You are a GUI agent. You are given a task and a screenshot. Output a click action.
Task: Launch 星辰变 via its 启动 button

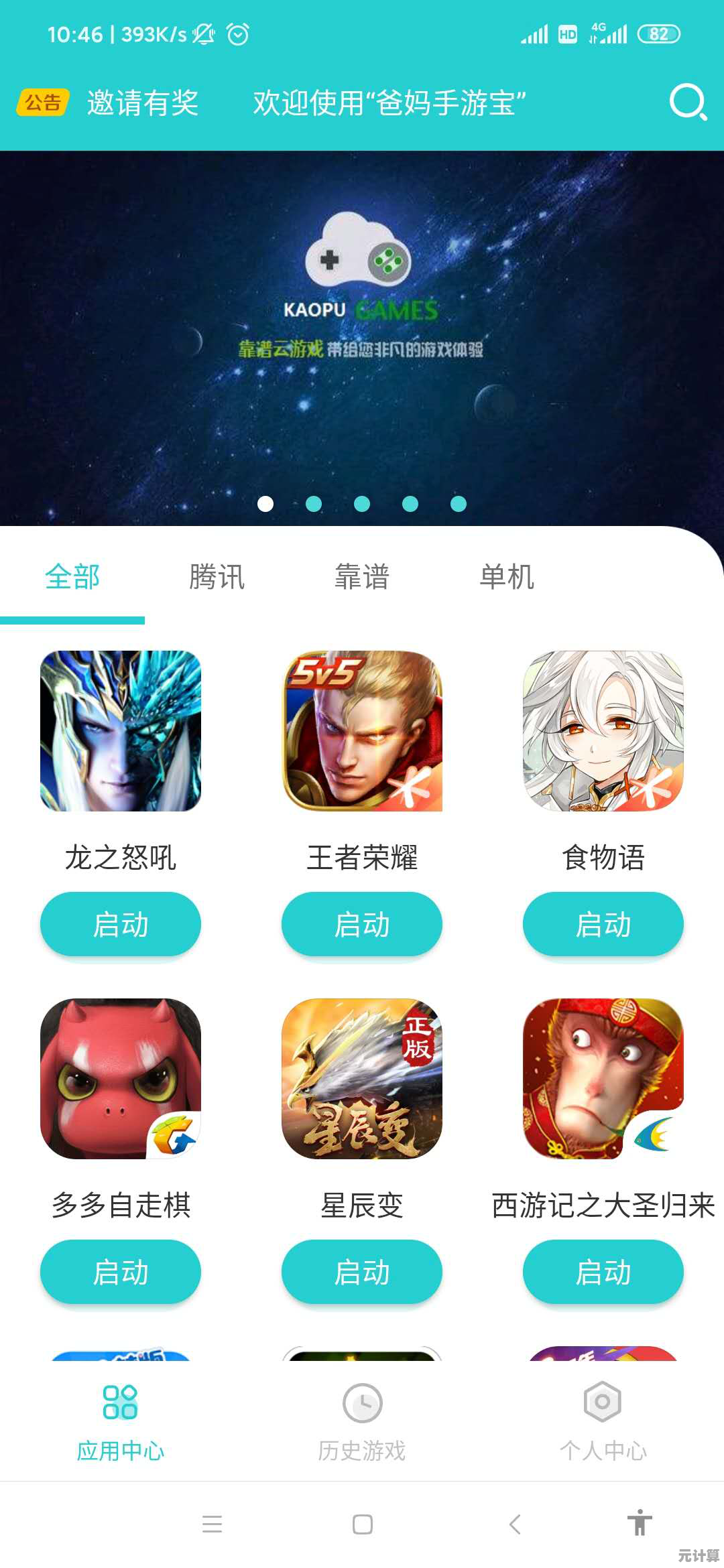pyautogui.click(x=362, y=1272)
